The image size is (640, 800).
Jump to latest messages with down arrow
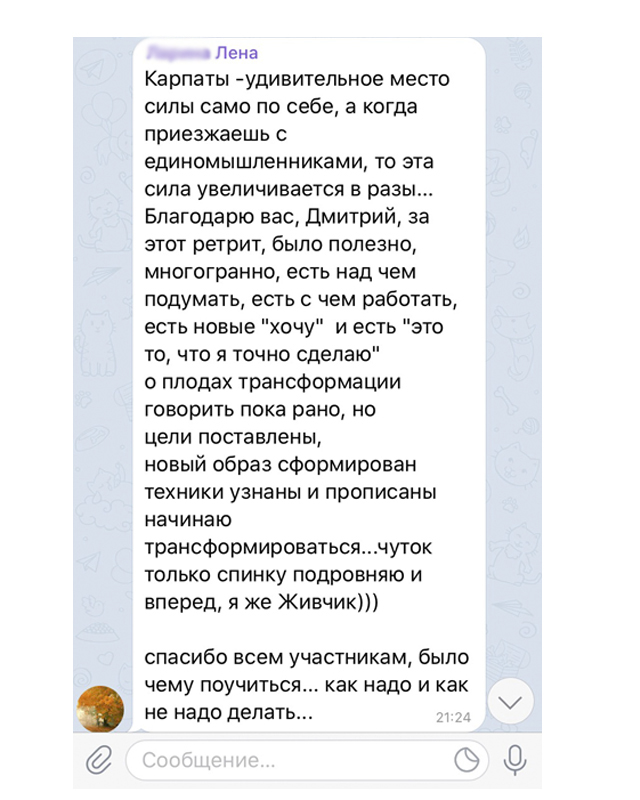point(511,703)
